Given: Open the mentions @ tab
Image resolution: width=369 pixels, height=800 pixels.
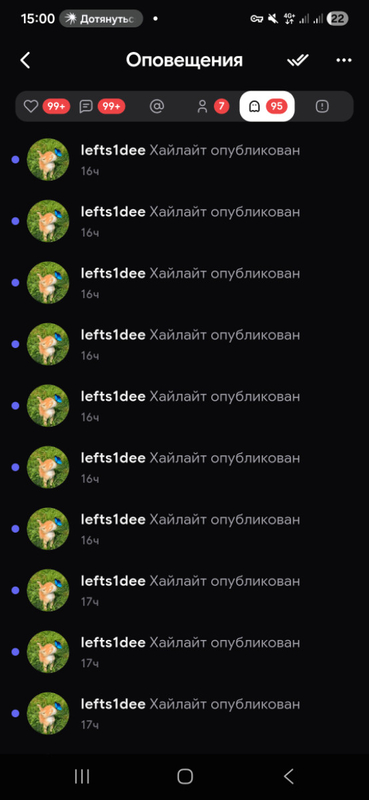Looking at the screenshot, I should coord(157,106).
